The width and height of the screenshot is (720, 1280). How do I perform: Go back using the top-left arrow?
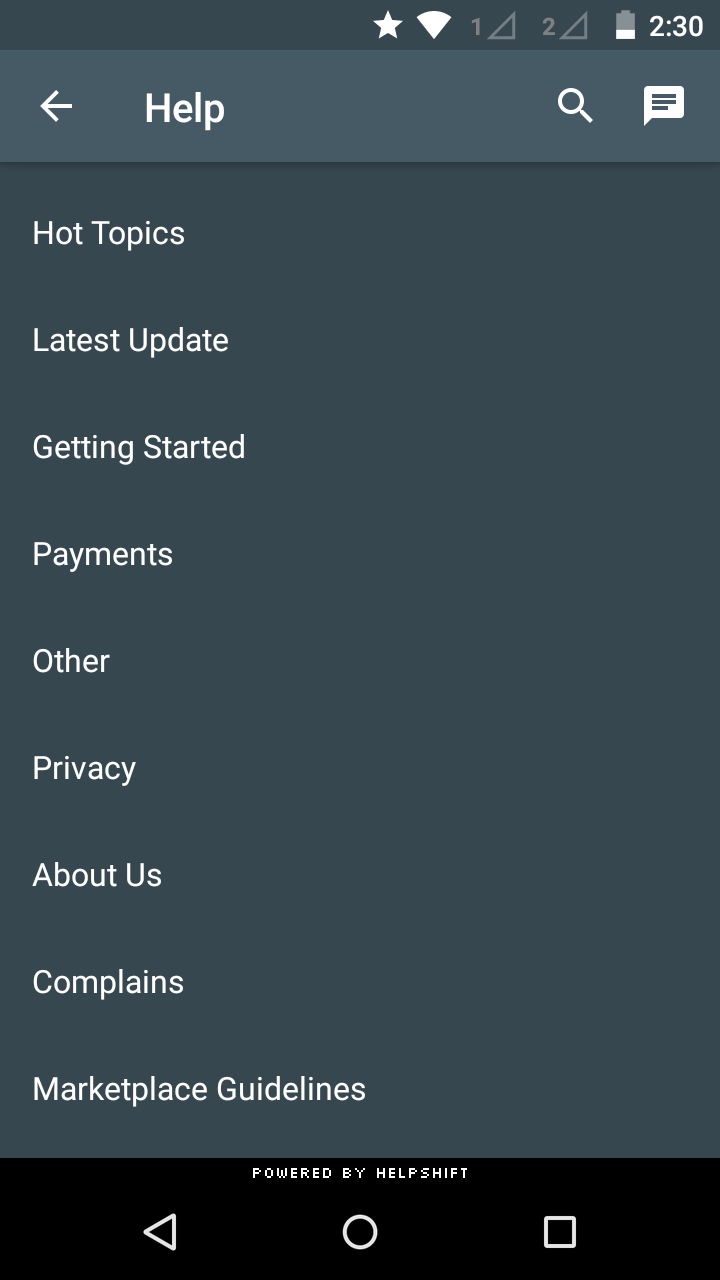pyautogui.click(x=56, y=106)
